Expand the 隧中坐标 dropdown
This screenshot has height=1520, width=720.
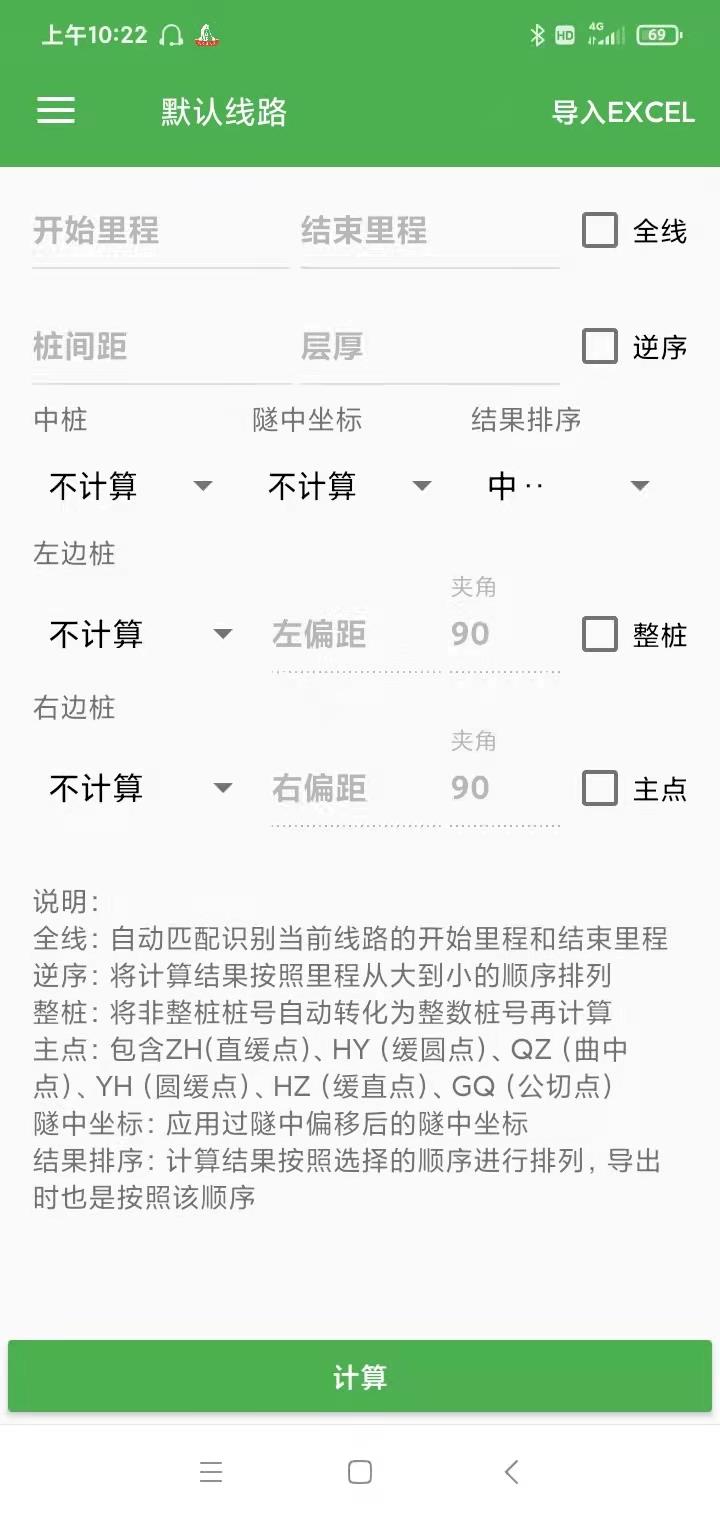(348, 487)
